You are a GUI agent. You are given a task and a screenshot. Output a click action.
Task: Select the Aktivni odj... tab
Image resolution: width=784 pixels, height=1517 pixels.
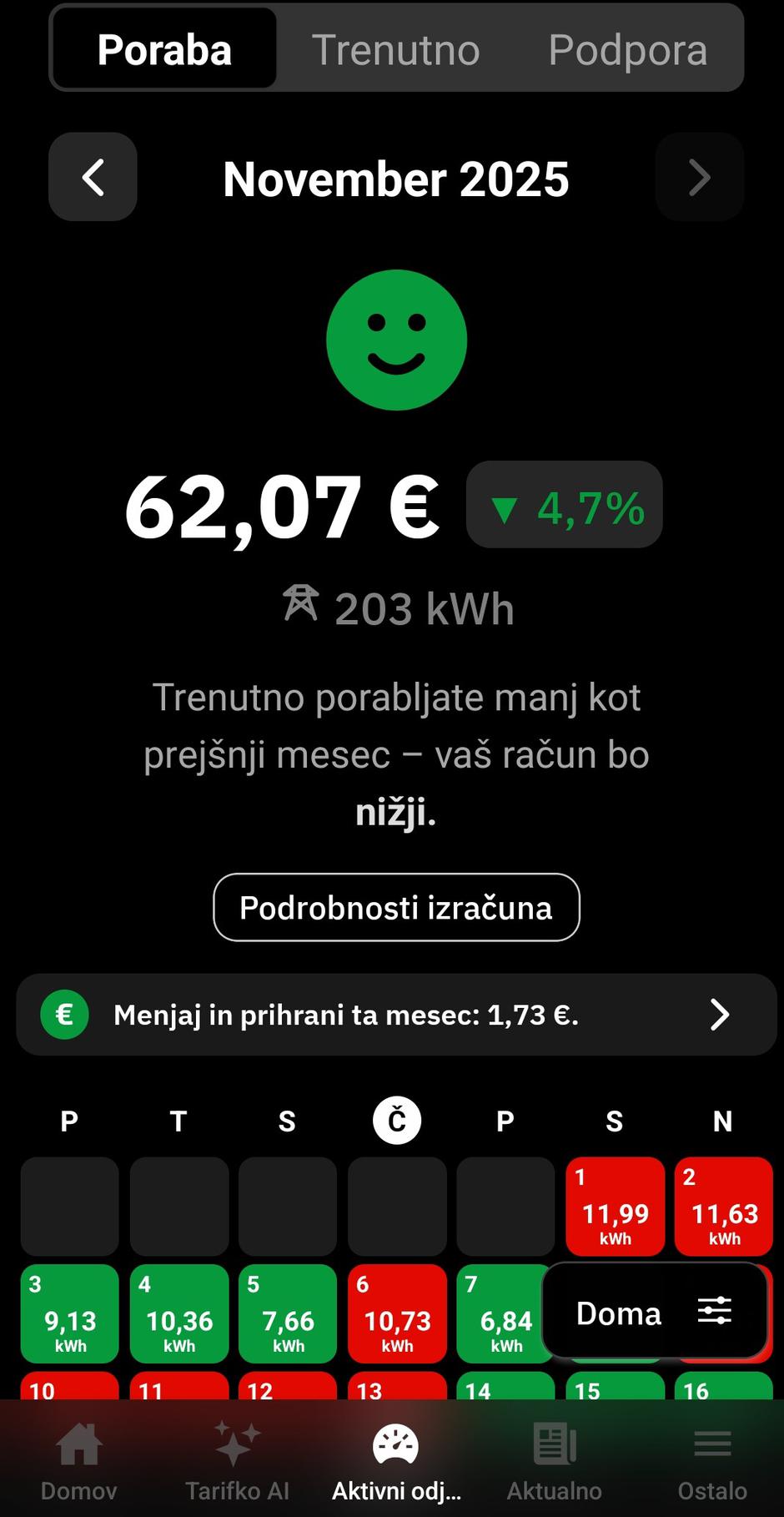[396, 1462]
